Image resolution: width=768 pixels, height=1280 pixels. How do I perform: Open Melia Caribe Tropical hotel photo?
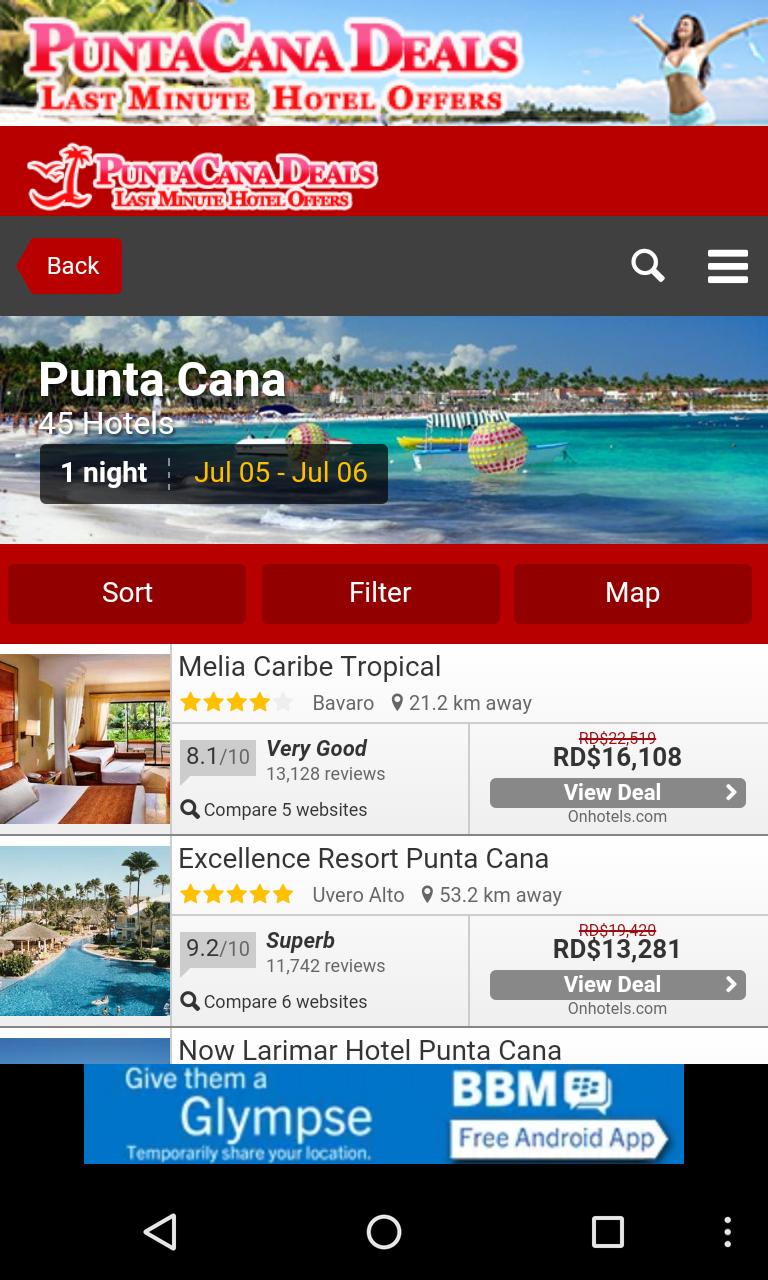[x=85, y=739]
